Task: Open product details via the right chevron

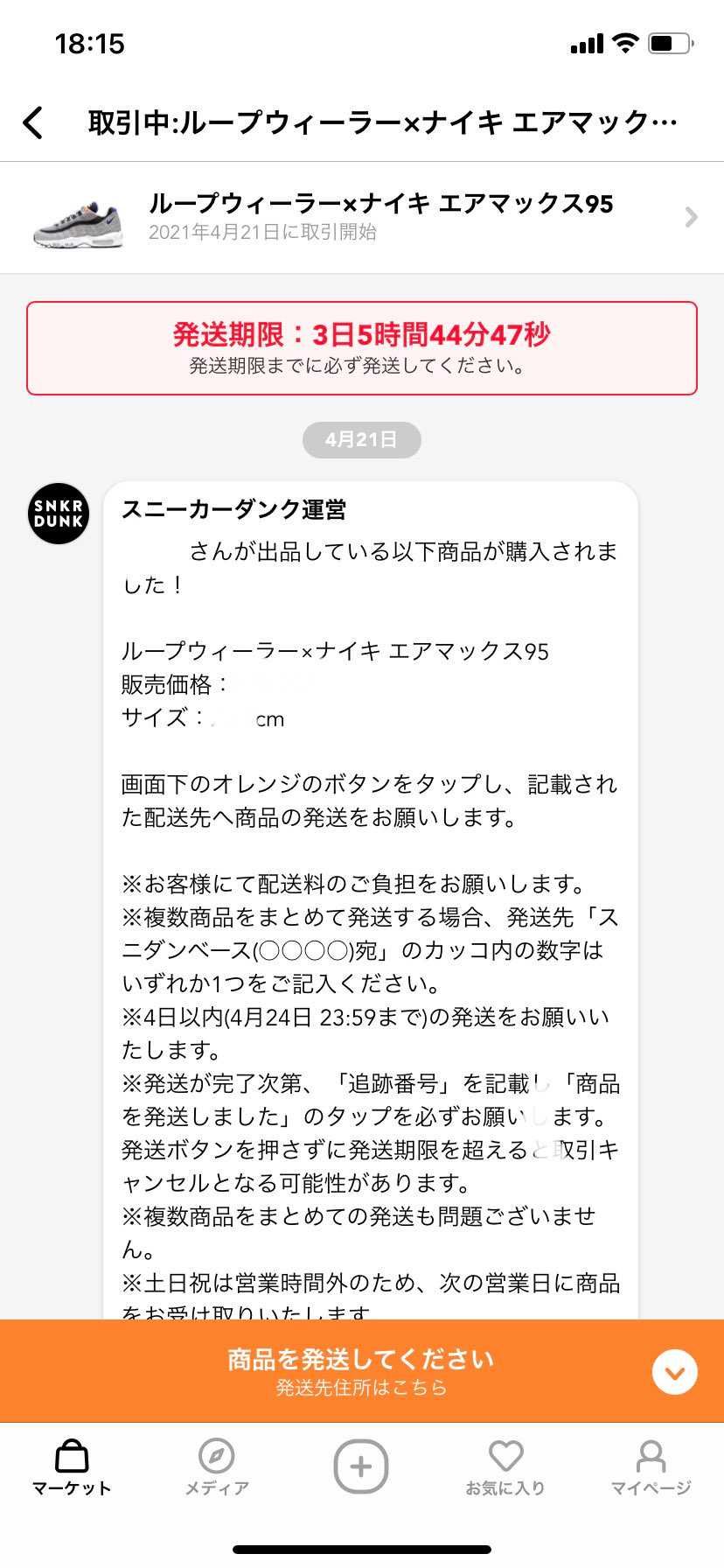Action: [x=692, y=217]
